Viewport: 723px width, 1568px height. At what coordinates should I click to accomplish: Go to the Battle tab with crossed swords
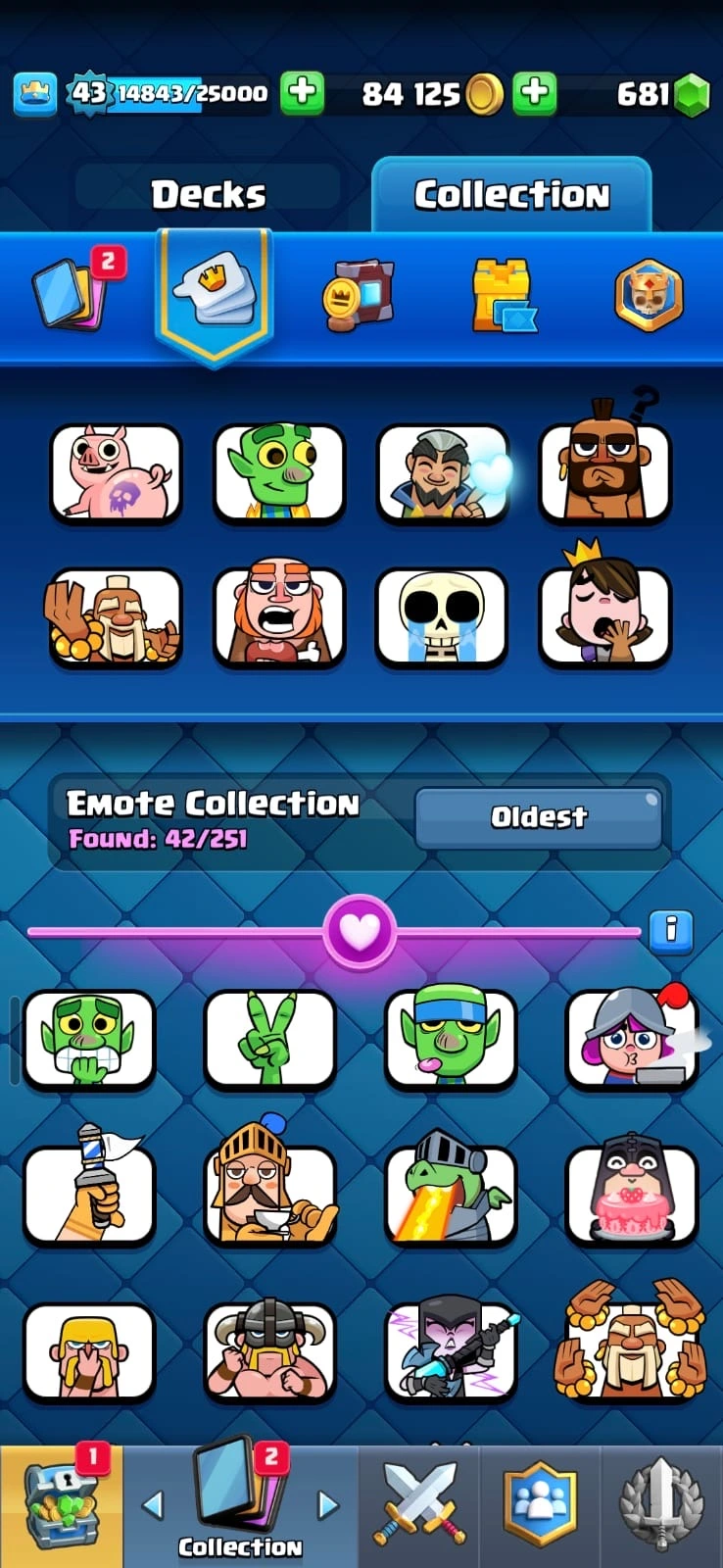click(x=418, y=1504)
